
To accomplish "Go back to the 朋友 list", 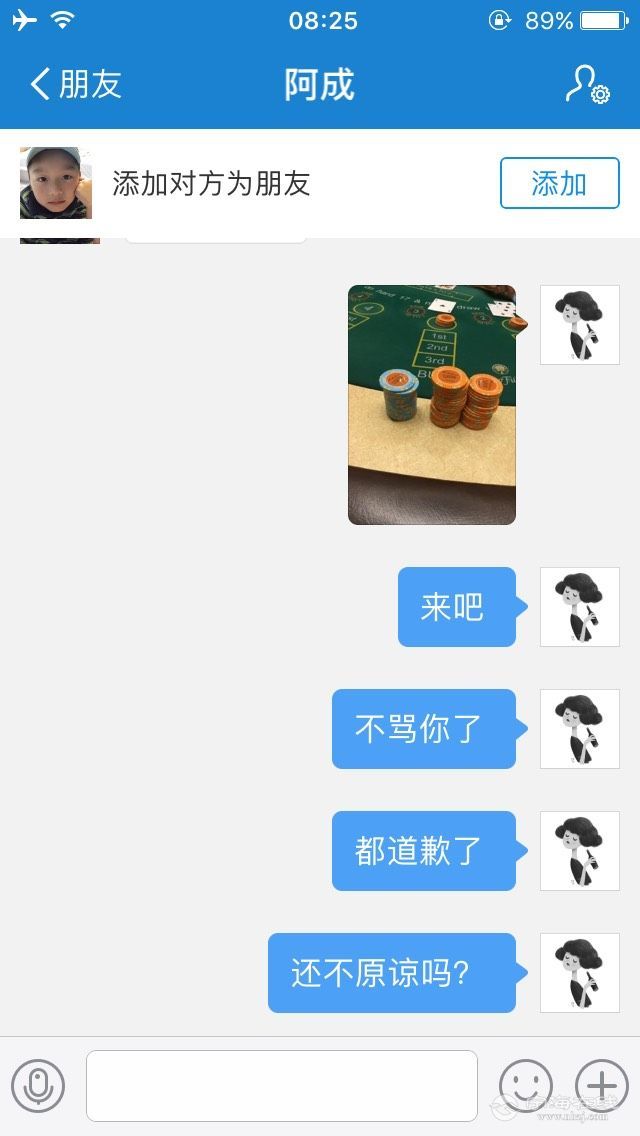I will tap(75, 84).
